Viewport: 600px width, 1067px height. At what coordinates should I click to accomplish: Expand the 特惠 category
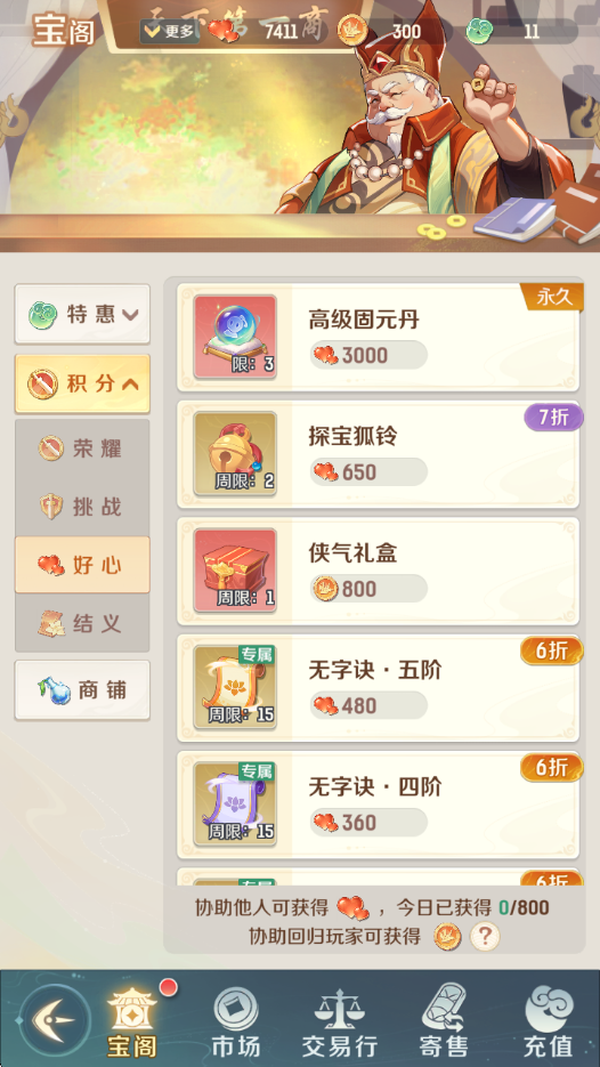pyautogui.click(x=82, y=314)
